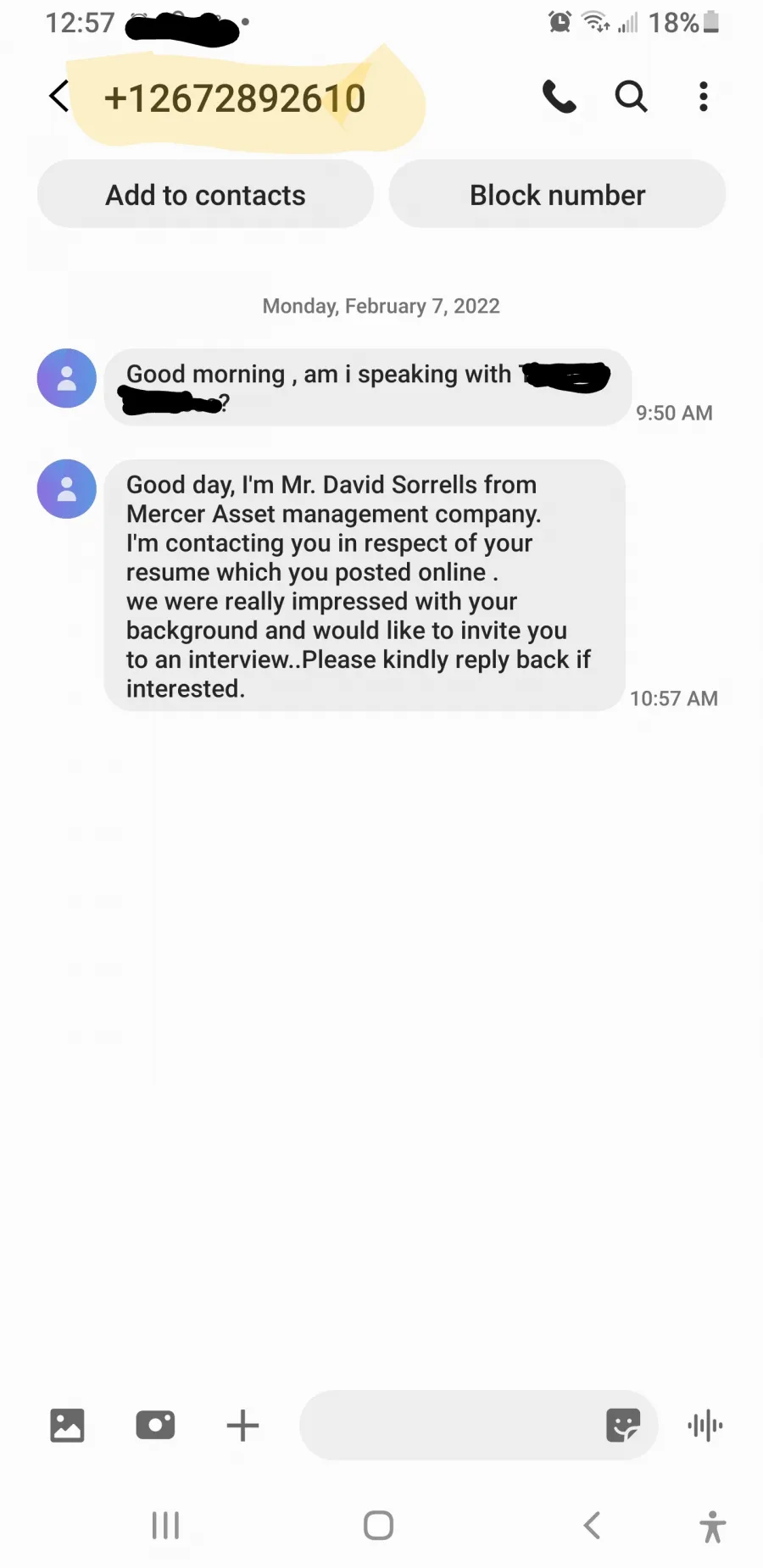This screenshot has height=1568, width=763.
Task: Open recent apps from navigation bar
Action: click(x=165, y=1525)
